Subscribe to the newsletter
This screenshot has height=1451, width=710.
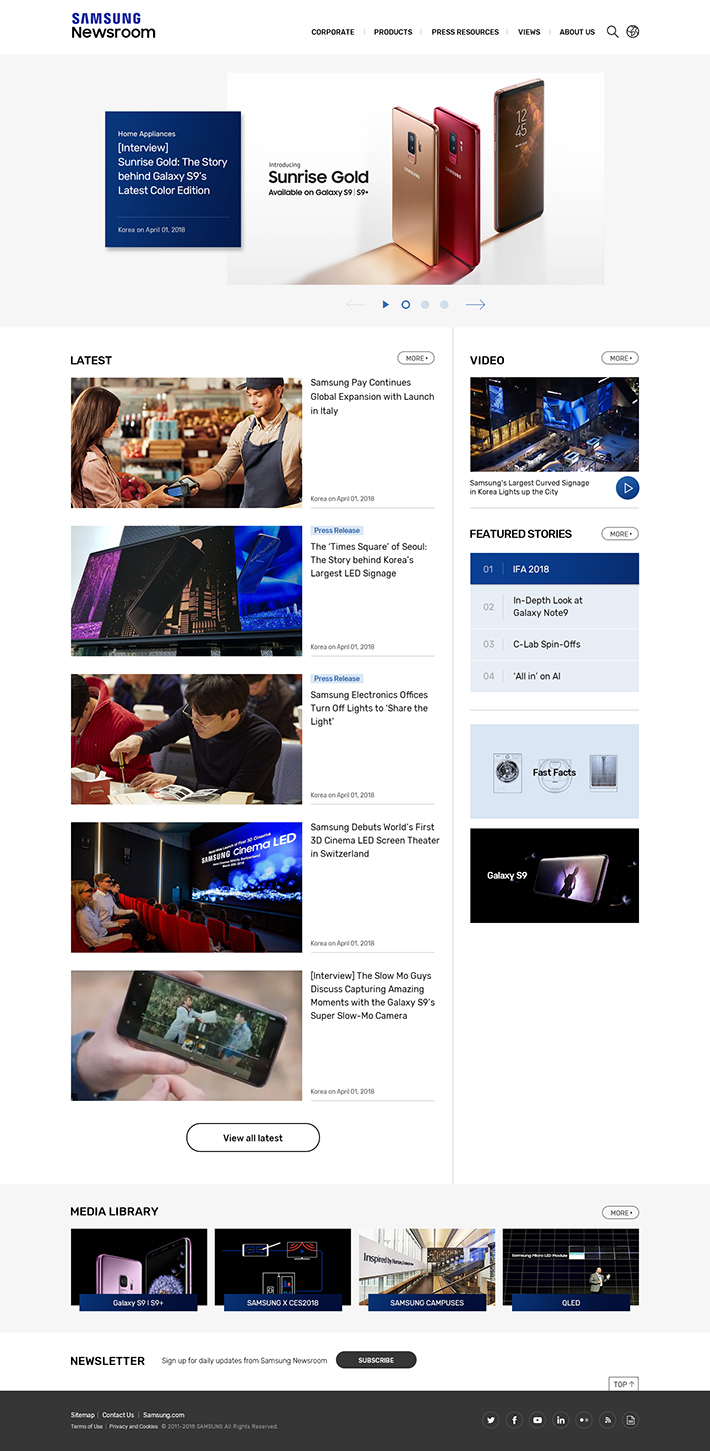pyautogui.click(x=376, y=1360)
